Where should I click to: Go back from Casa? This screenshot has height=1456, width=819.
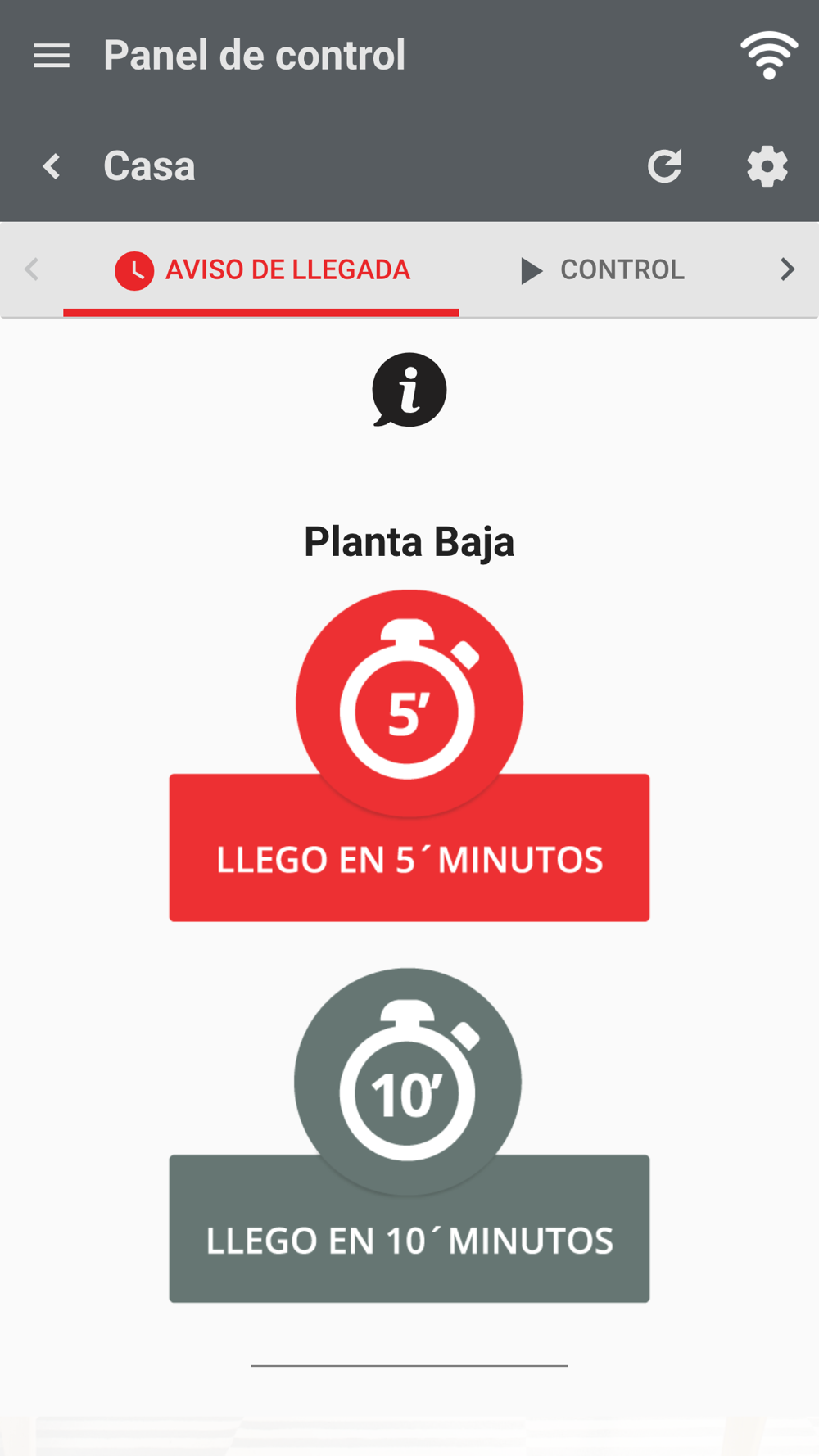click(x=52, y=166)
